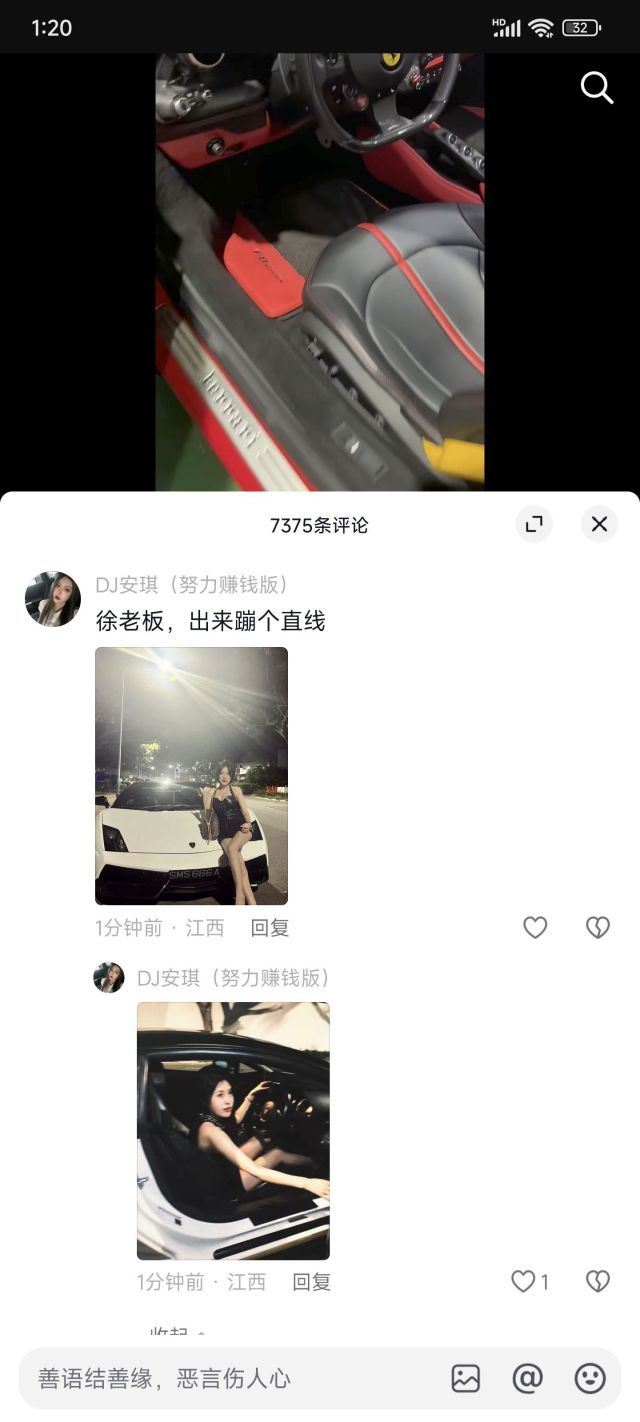
Task: Dislike the 徐老板，出来蹦个直线 comment
Action: (597, 928)
